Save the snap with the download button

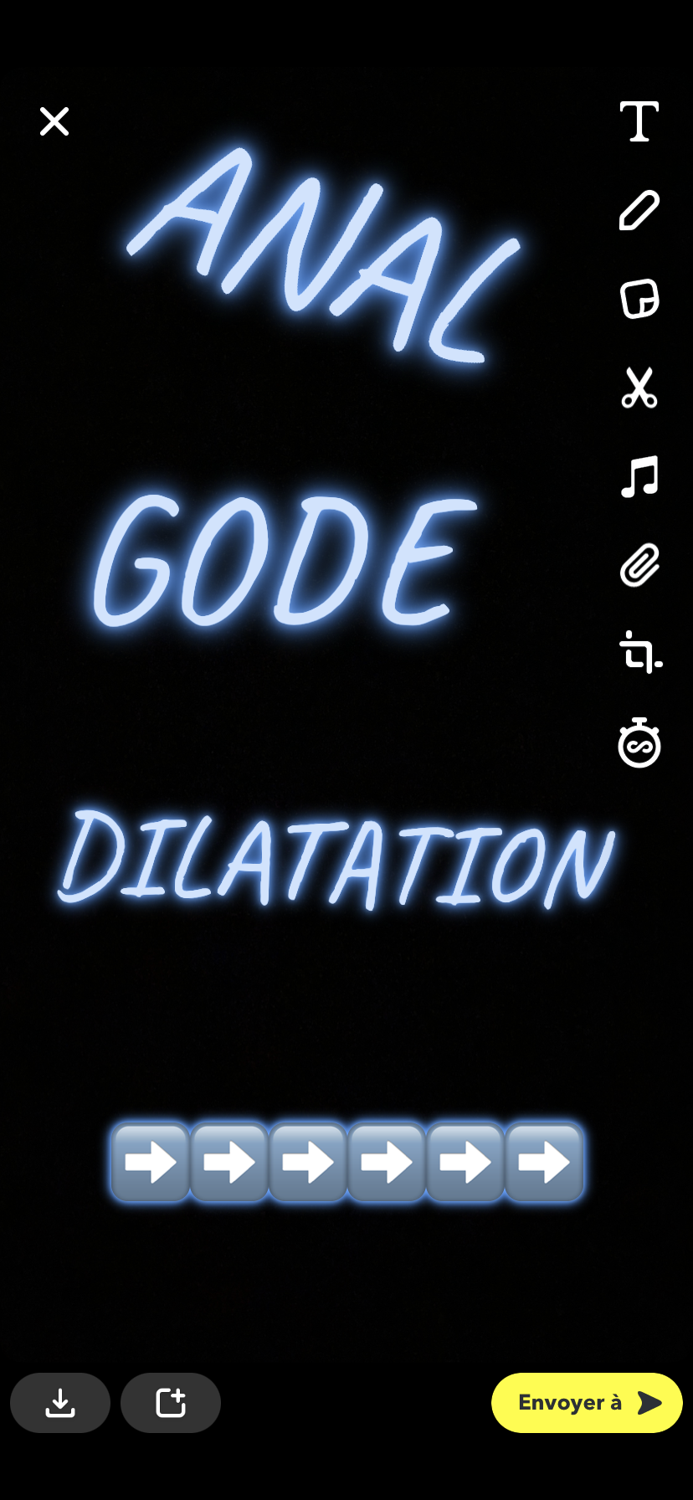point(60,1403)
